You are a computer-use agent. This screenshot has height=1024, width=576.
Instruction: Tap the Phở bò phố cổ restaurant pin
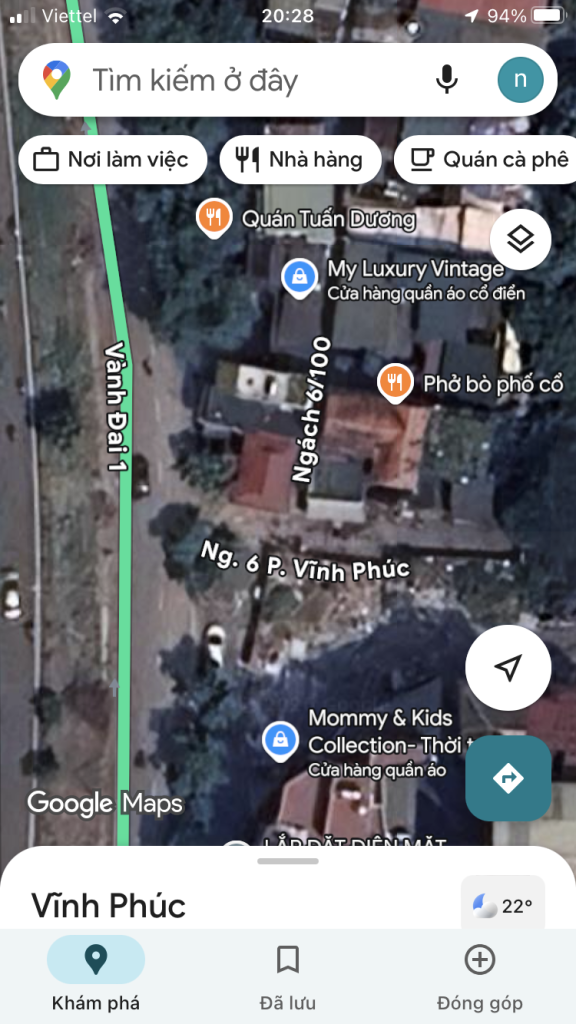coord(394,383)
